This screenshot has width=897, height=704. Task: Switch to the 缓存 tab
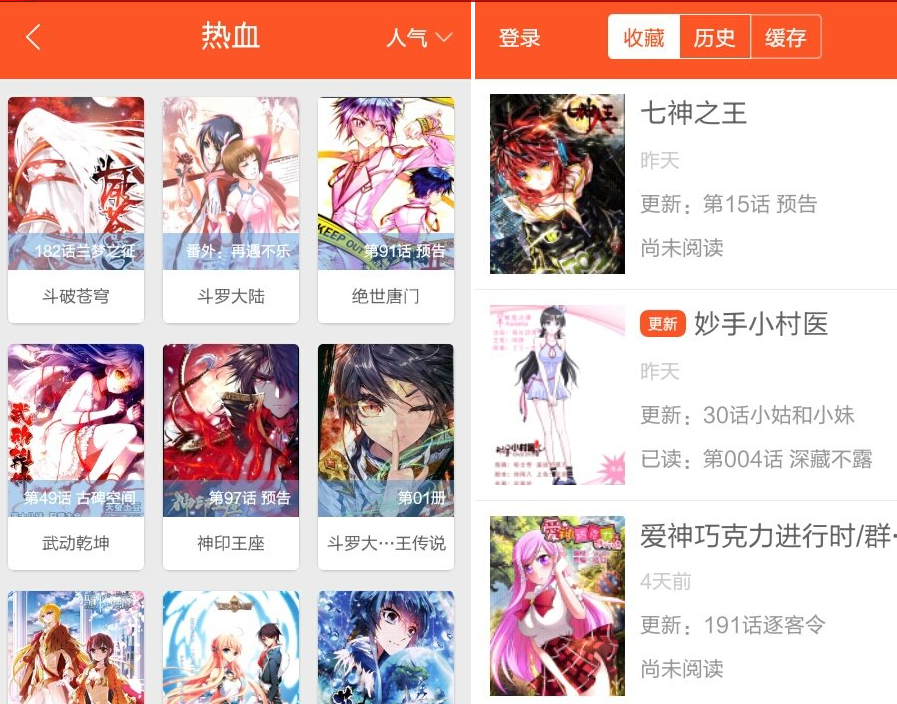pyautogui.click(x=785, y=38)
